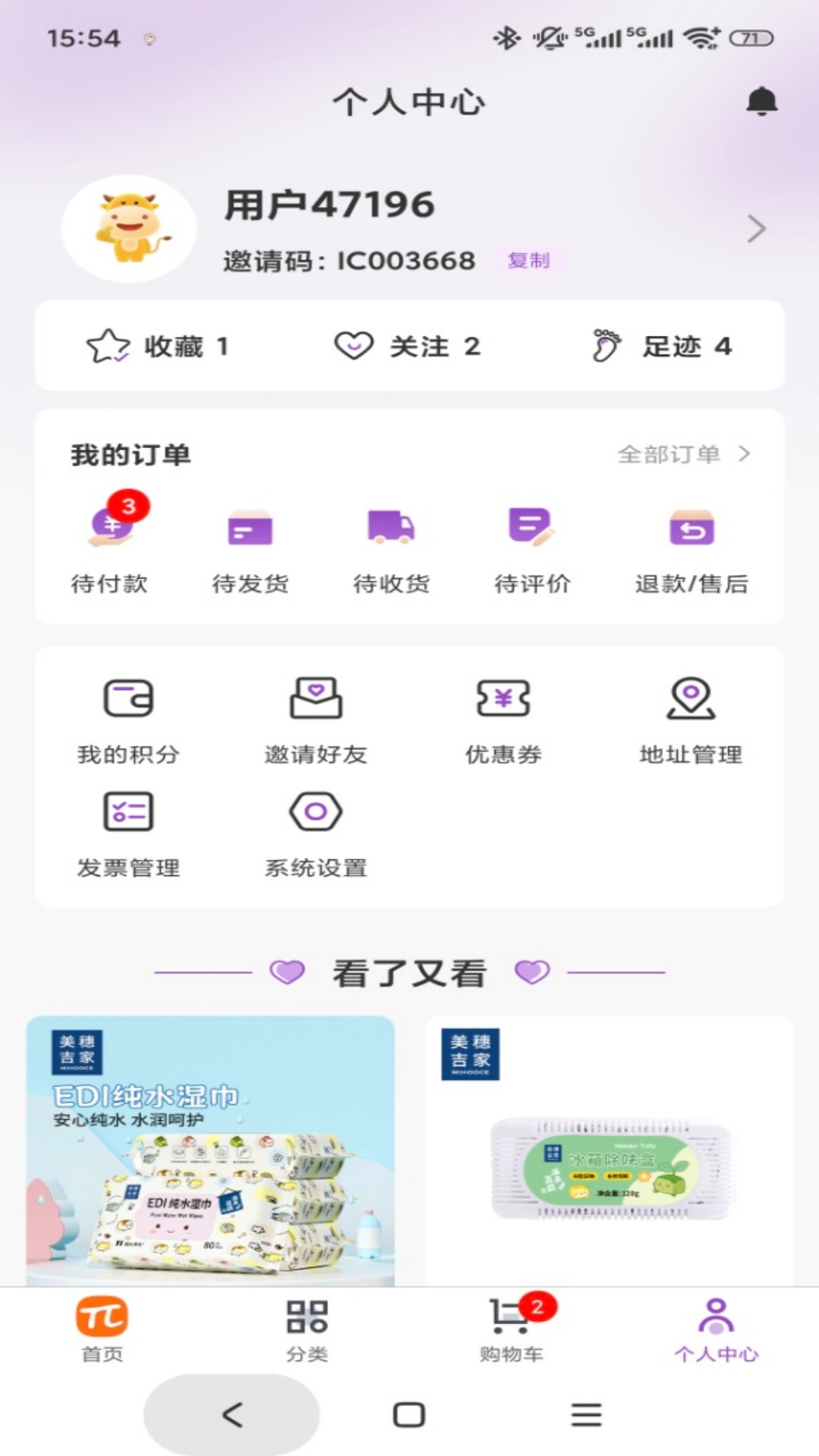819x1456 pixels.
Task: Open the 退款/售后 refund icon
Action: pyautogui.click(x=691, y=529)
